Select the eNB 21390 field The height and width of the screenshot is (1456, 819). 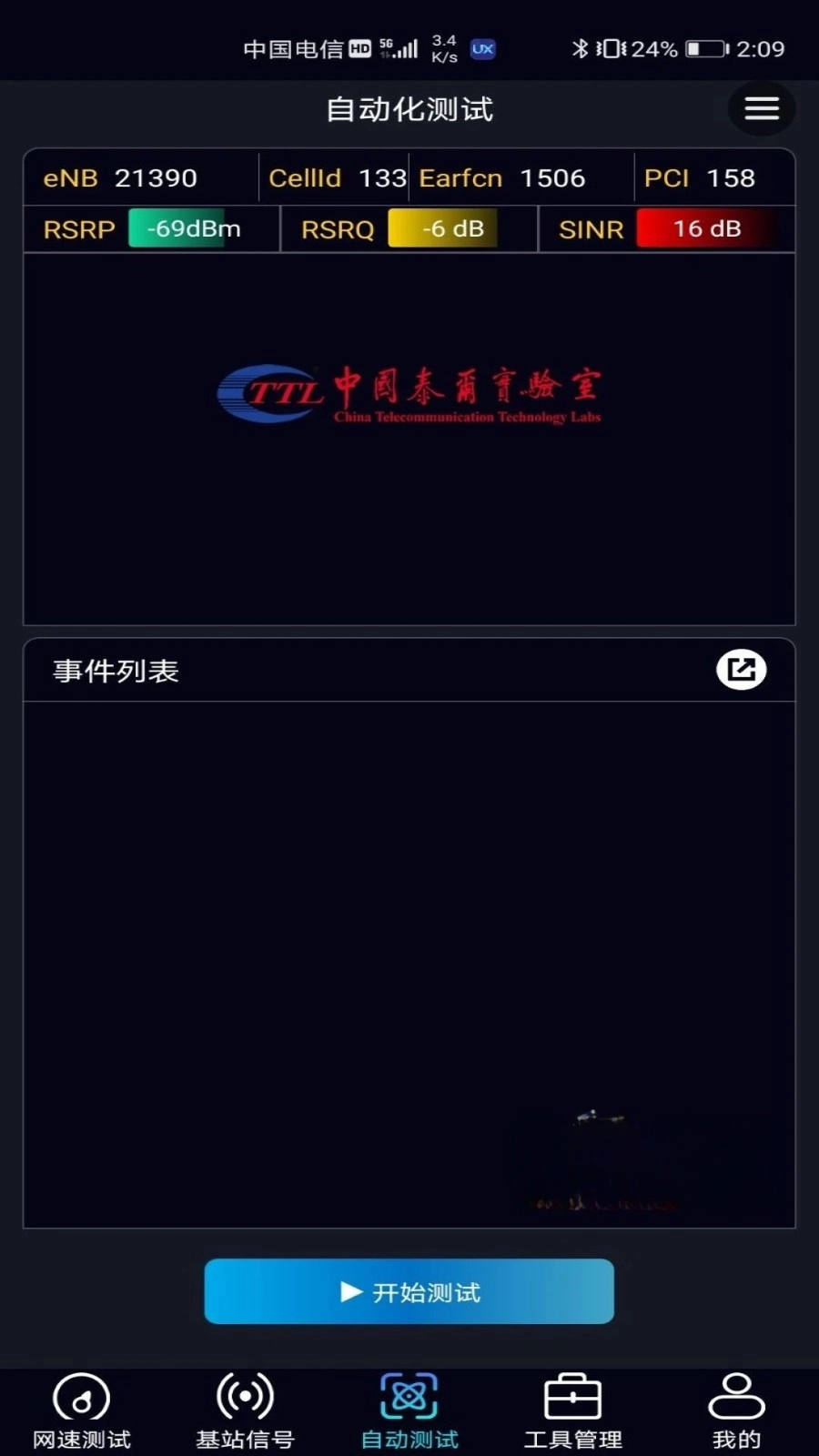119,177
